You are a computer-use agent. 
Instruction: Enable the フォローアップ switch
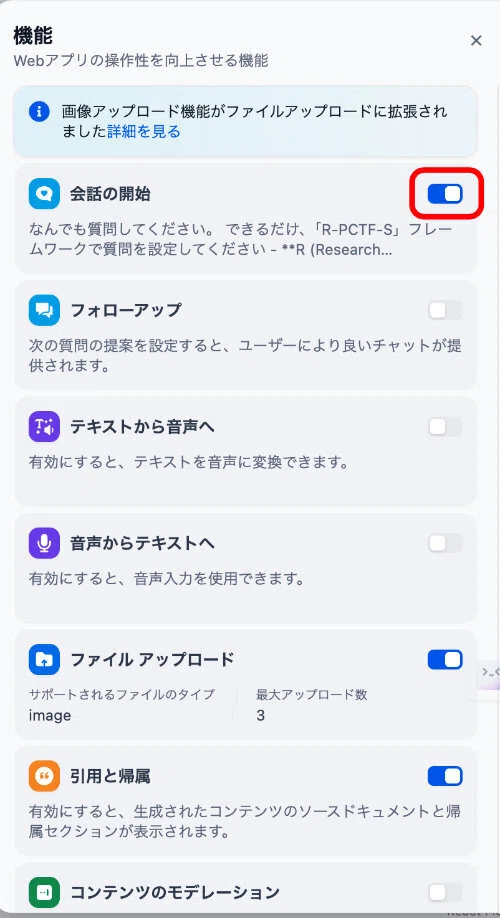pos(445,310)
